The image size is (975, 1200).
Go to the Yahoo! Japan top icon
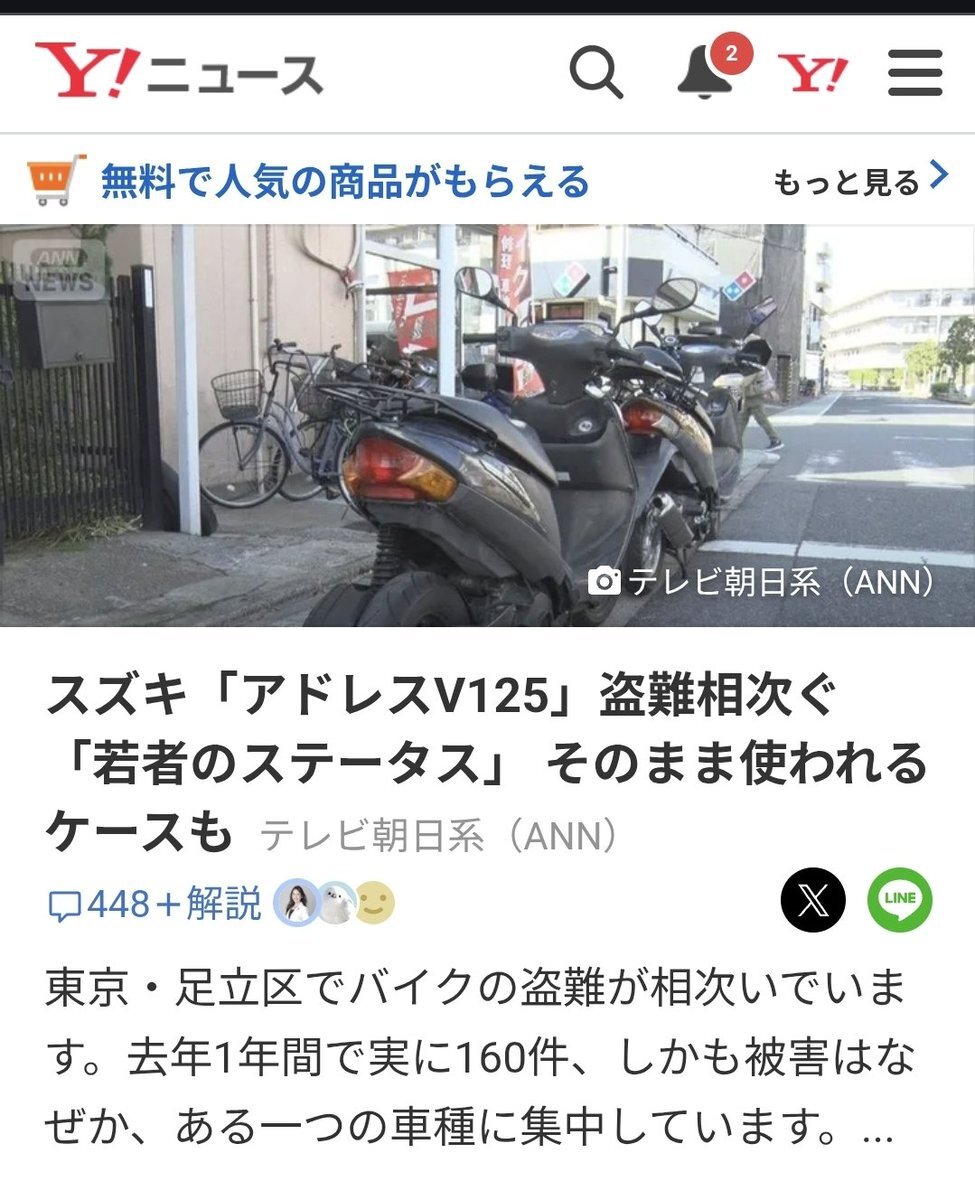[812, 73]
